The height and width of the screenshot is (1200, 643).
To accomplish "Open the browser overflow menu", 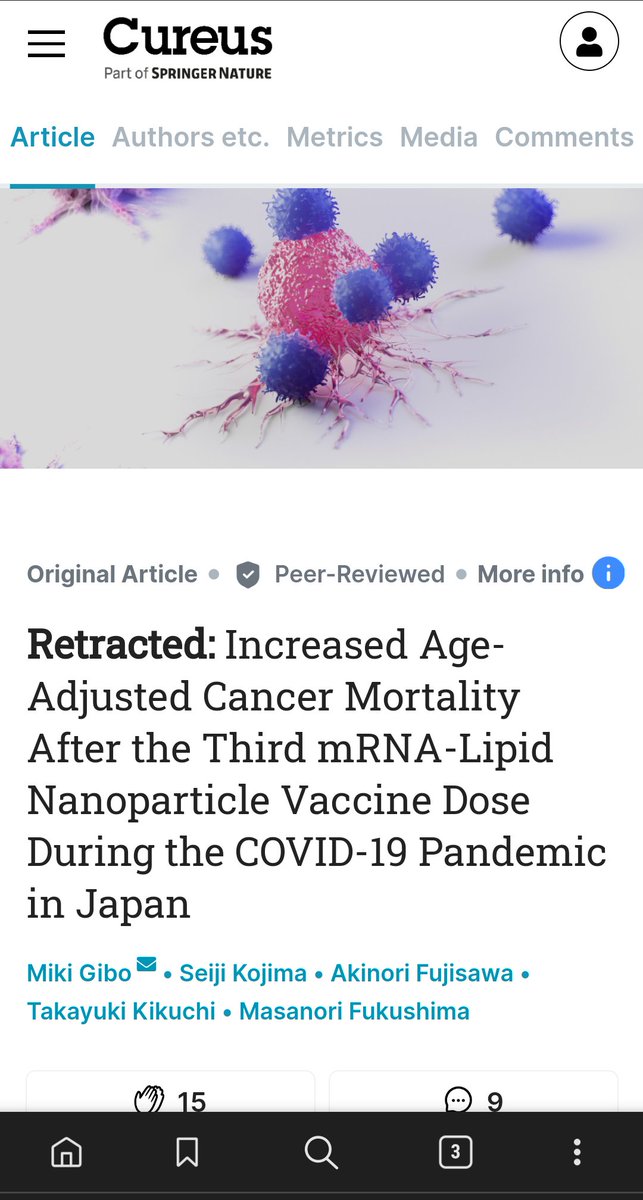I will 577,1153.
